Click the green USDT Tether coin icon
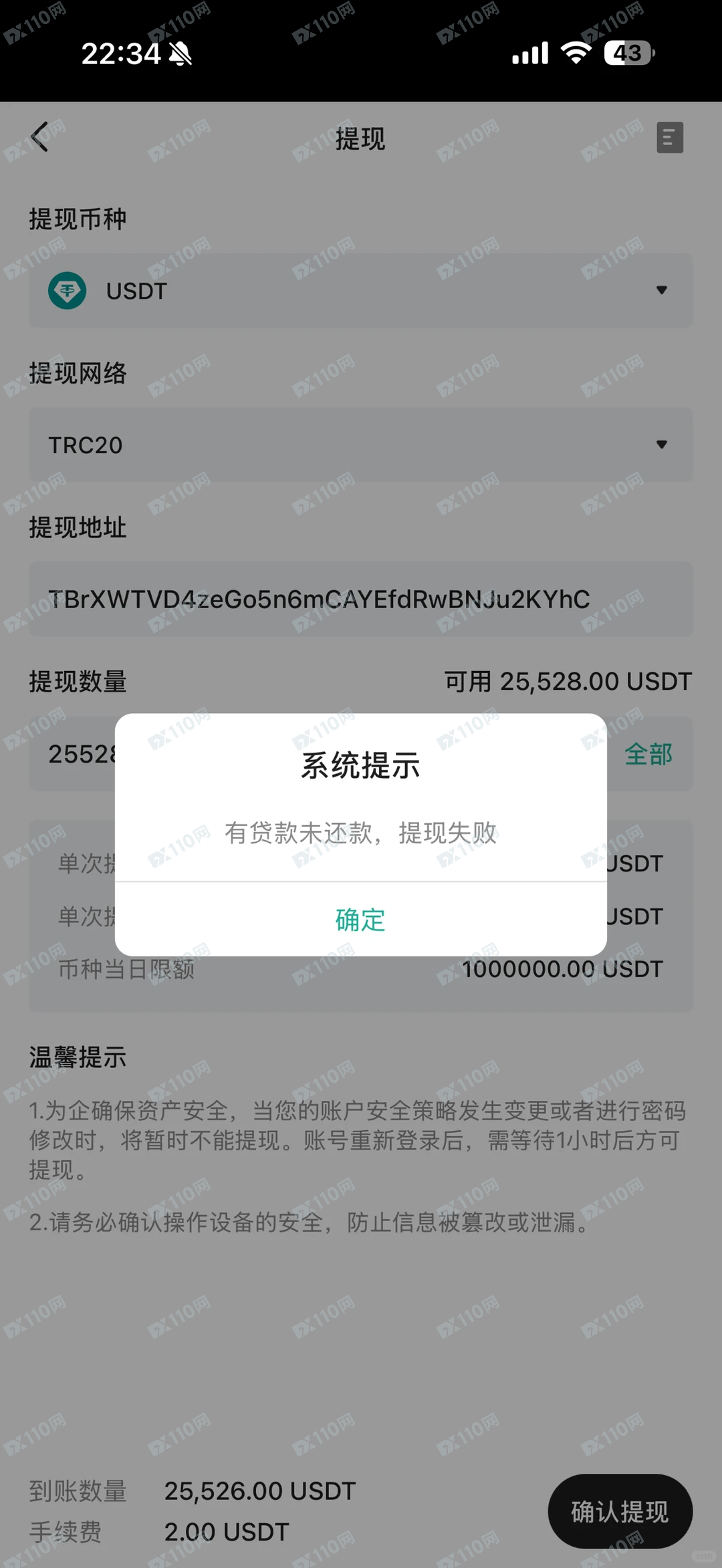The width and height of the screenshot is (722, 1568). [67, 289]
